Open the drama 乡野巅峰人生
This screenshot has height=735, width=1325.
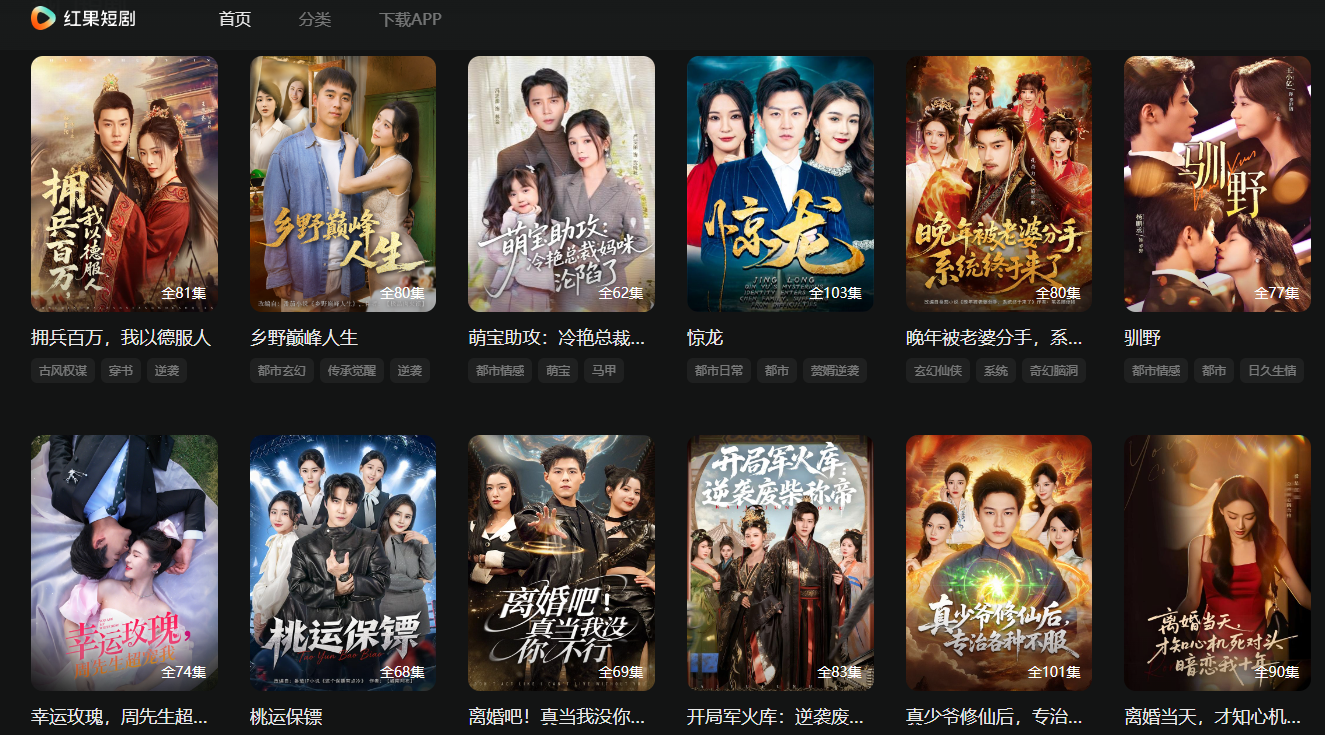343,184
